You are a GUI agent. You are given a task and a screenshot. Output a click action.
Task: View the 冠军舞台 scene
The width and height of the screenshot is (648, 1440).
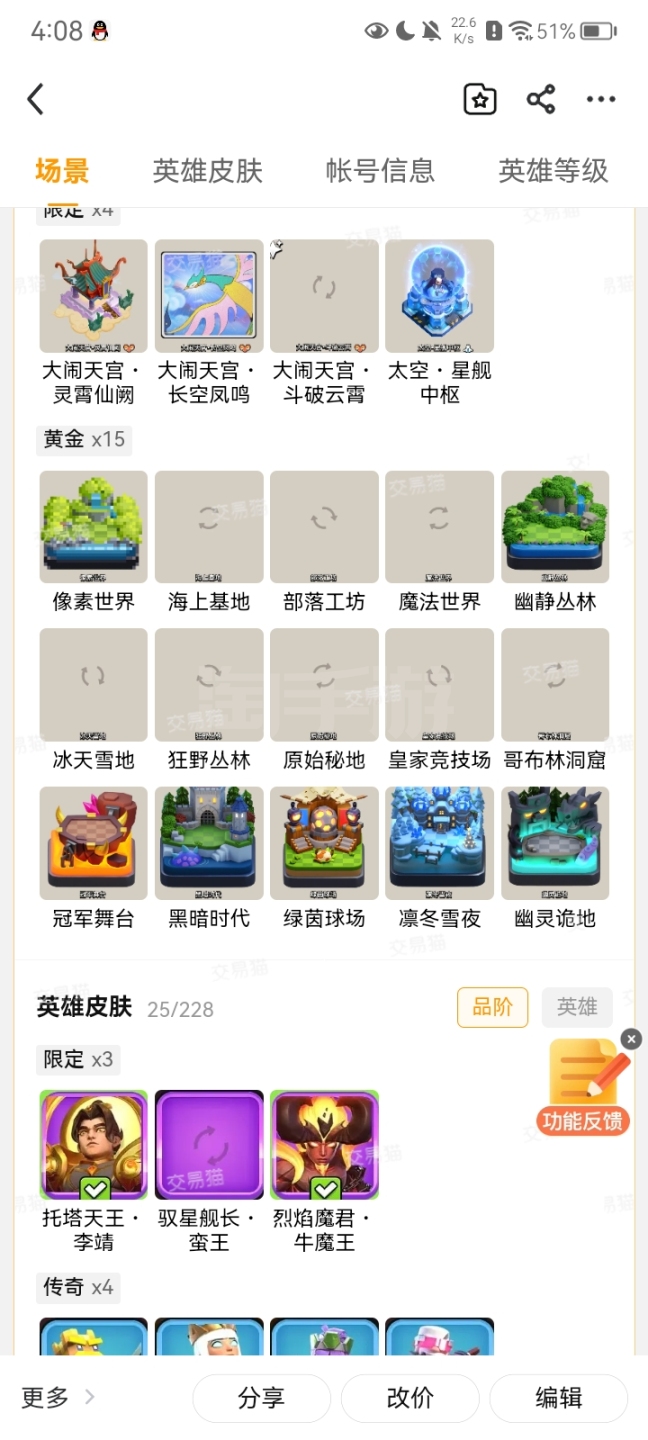click(x=93, y=843)
